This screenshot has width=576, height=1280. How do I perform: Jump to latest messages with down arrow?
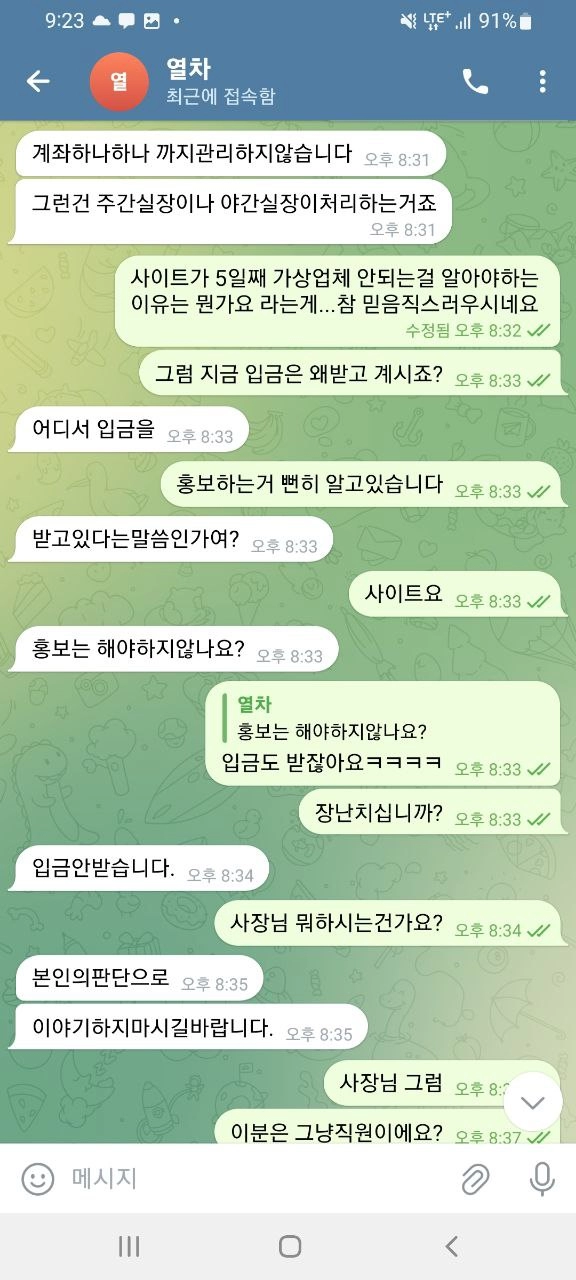533,1102
